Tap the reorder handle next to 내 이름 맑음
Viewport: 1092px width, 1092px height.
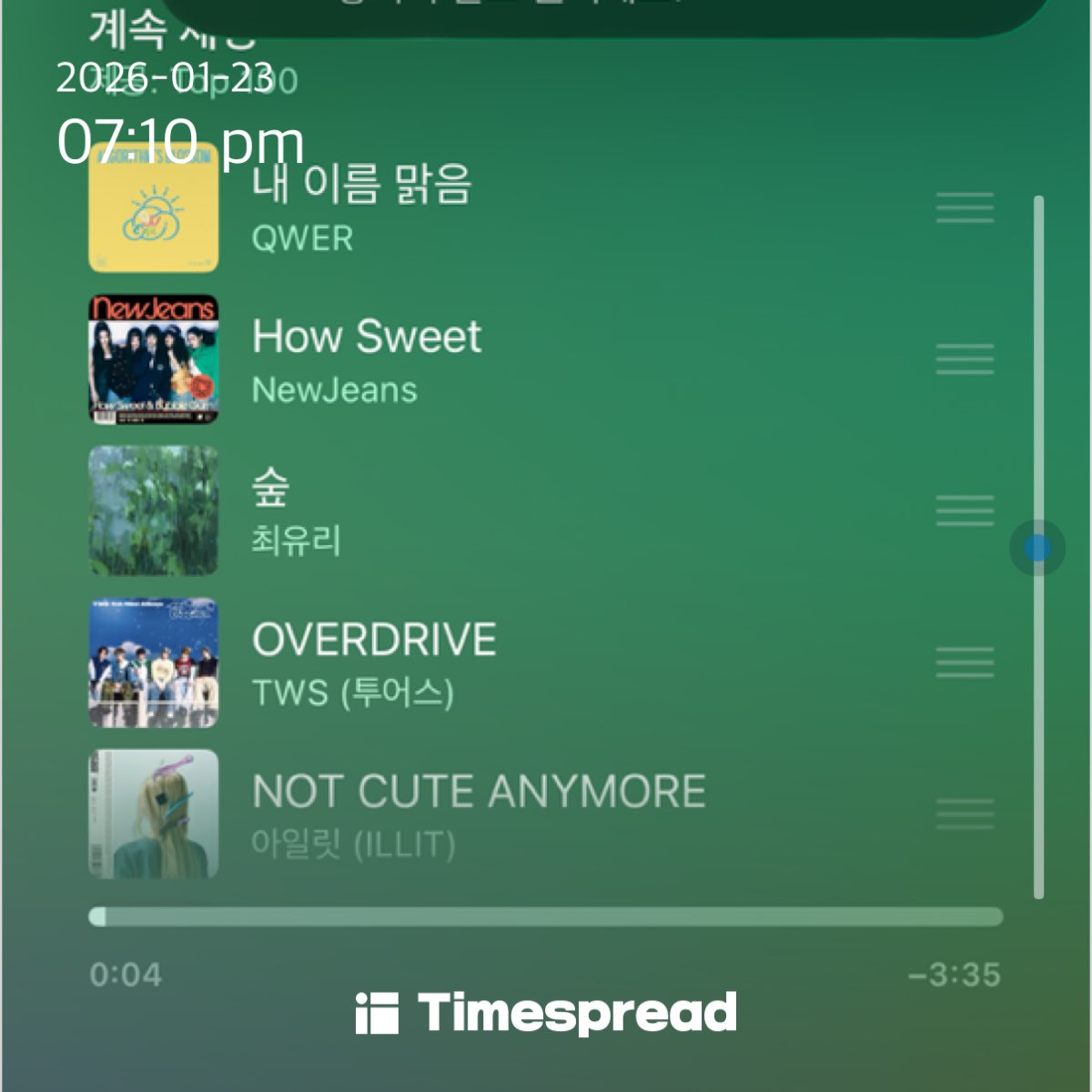tap(965, 207)
